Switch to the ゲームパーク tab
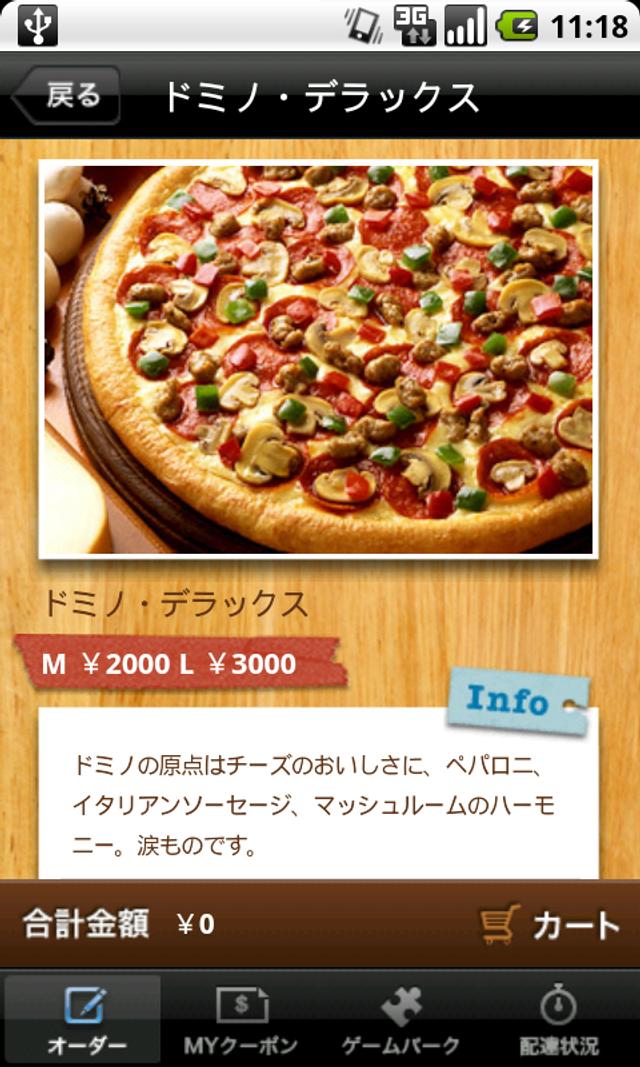This screenshot has height=1067, width=640. pos(400,1018)
